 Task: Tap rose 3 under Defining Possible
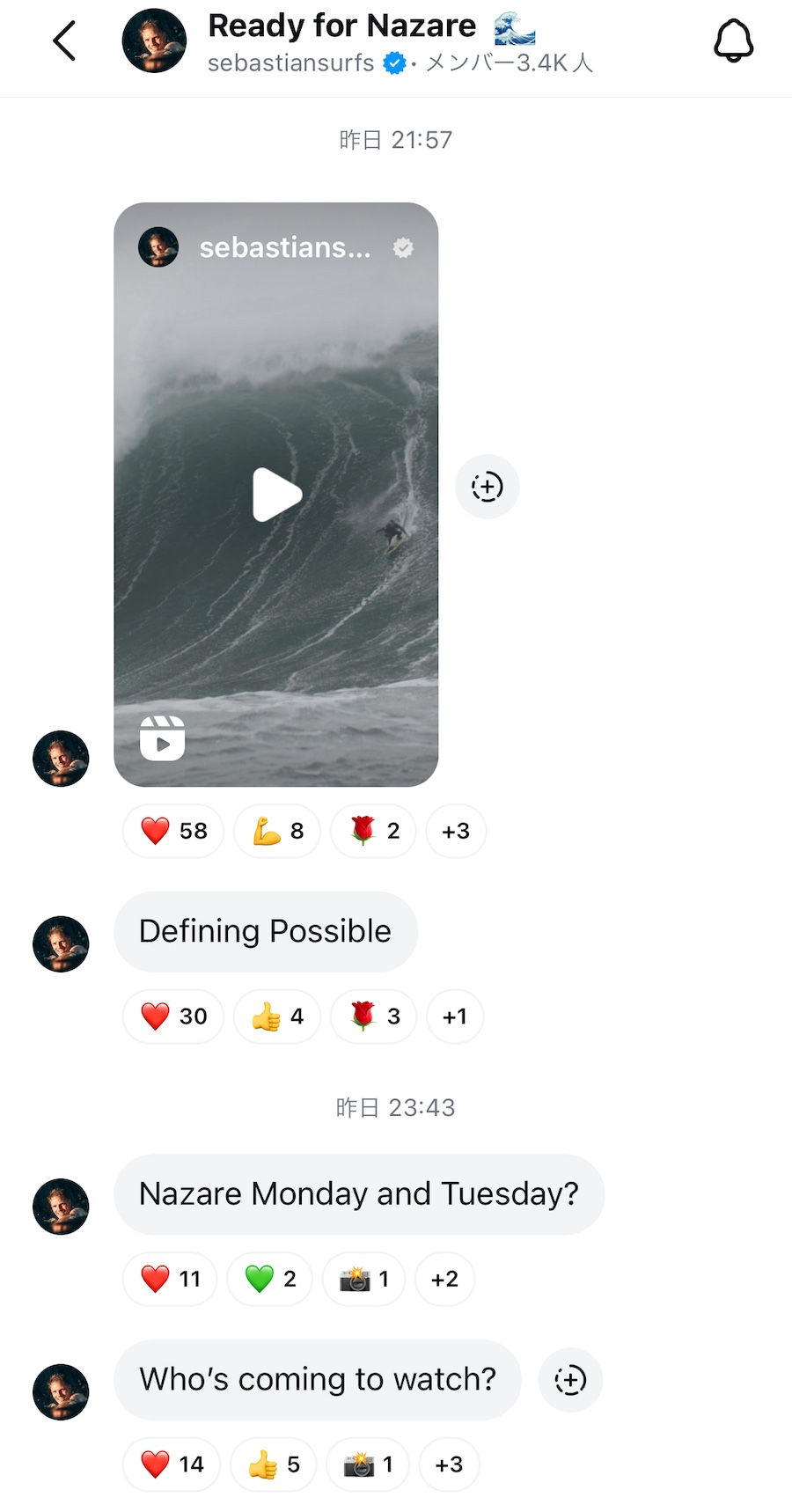(373, 1017)
